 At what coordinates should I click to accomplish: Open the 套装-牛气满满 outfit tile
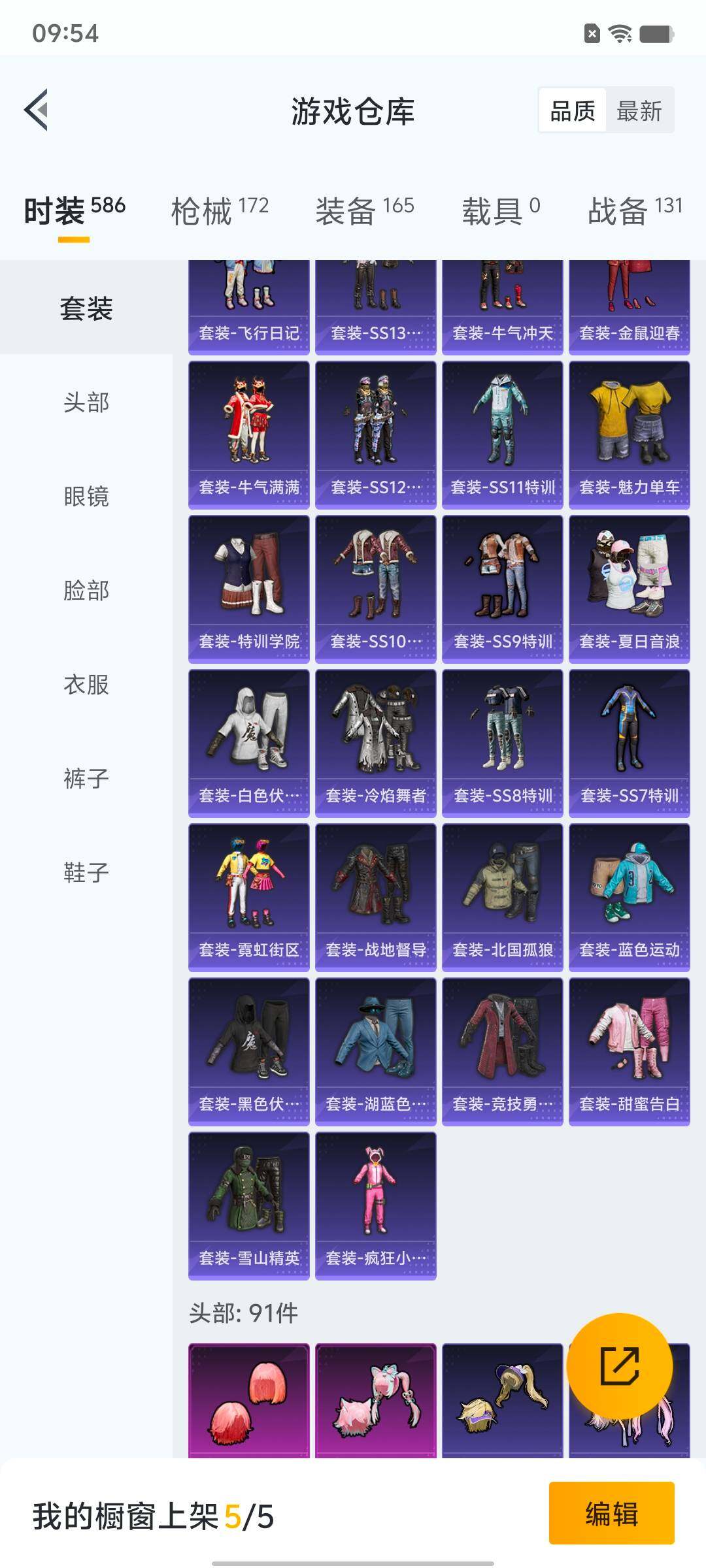click(x=249, y=435)
